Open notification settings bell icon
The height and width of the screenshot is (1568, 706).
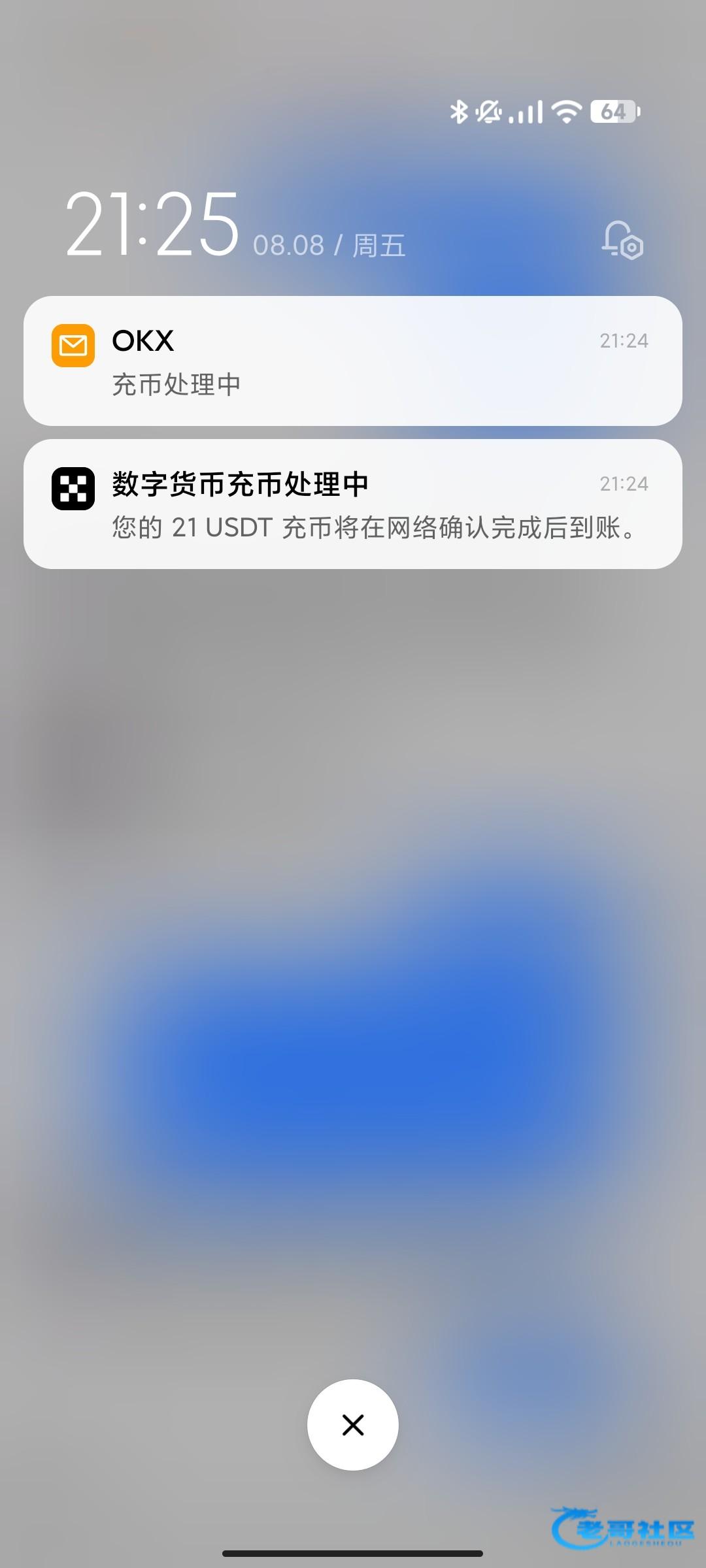pyautogui.click(x=622, y=240)
